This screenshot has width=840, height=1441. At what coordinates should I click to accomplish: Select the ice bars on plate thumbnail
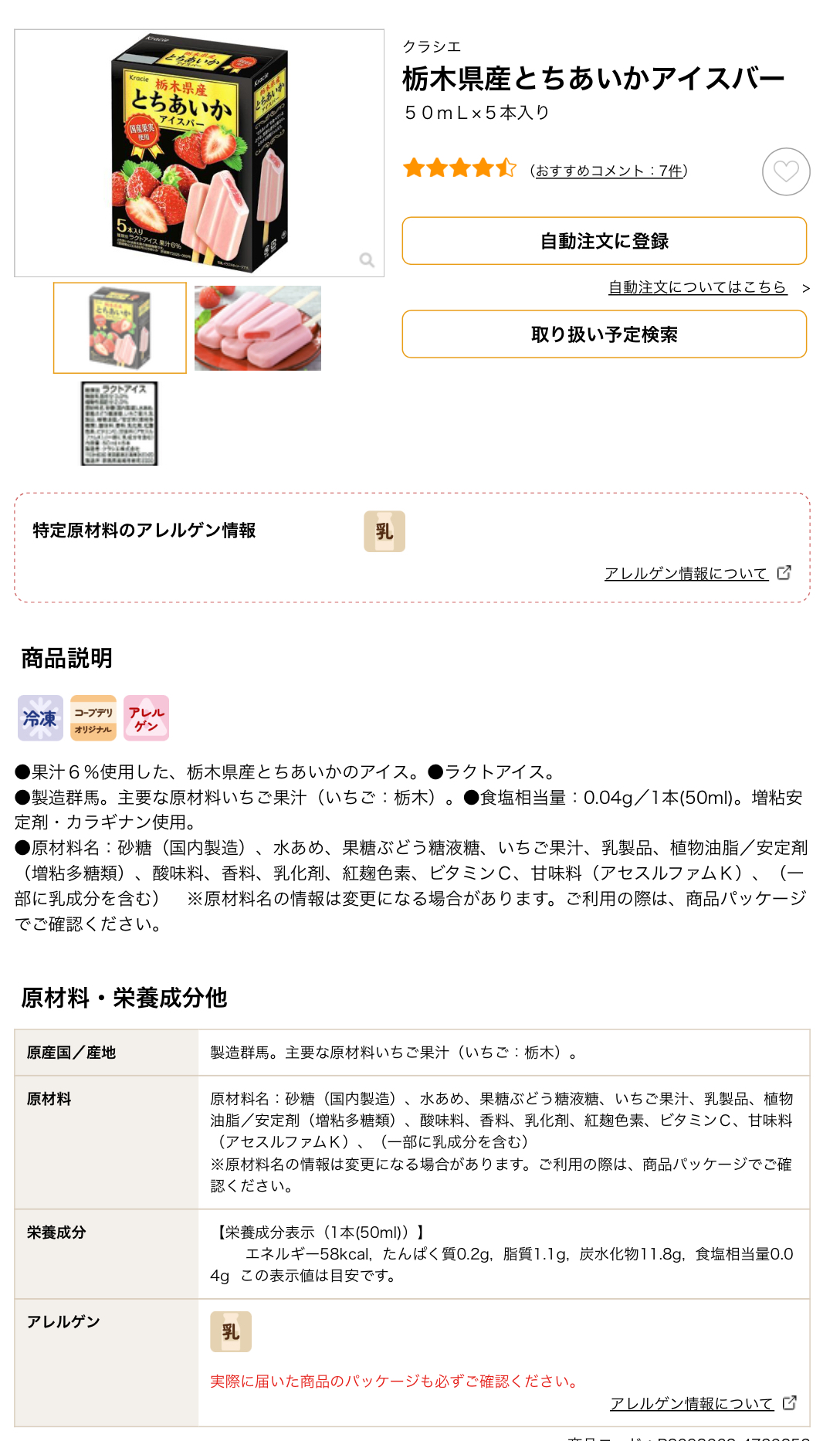click(258, 328)
